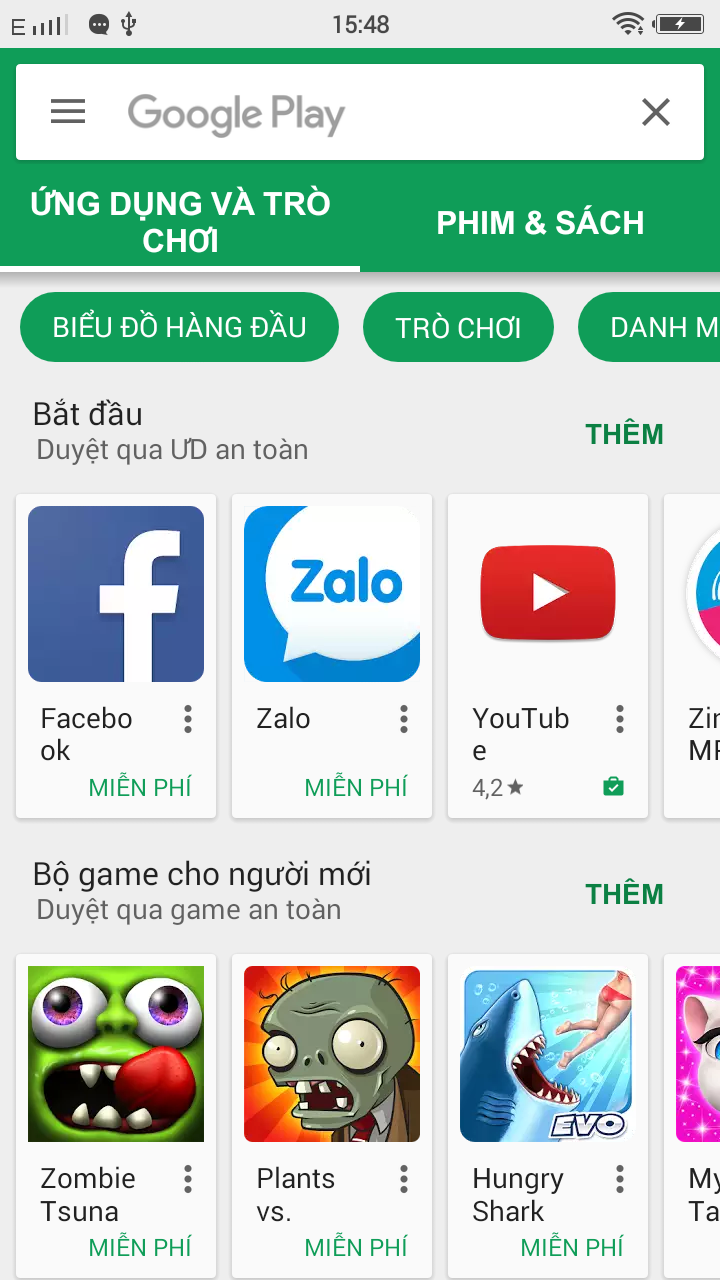The image size is (720, 1280).
Task: Clear search with the X icon
Action: (655, 112)
